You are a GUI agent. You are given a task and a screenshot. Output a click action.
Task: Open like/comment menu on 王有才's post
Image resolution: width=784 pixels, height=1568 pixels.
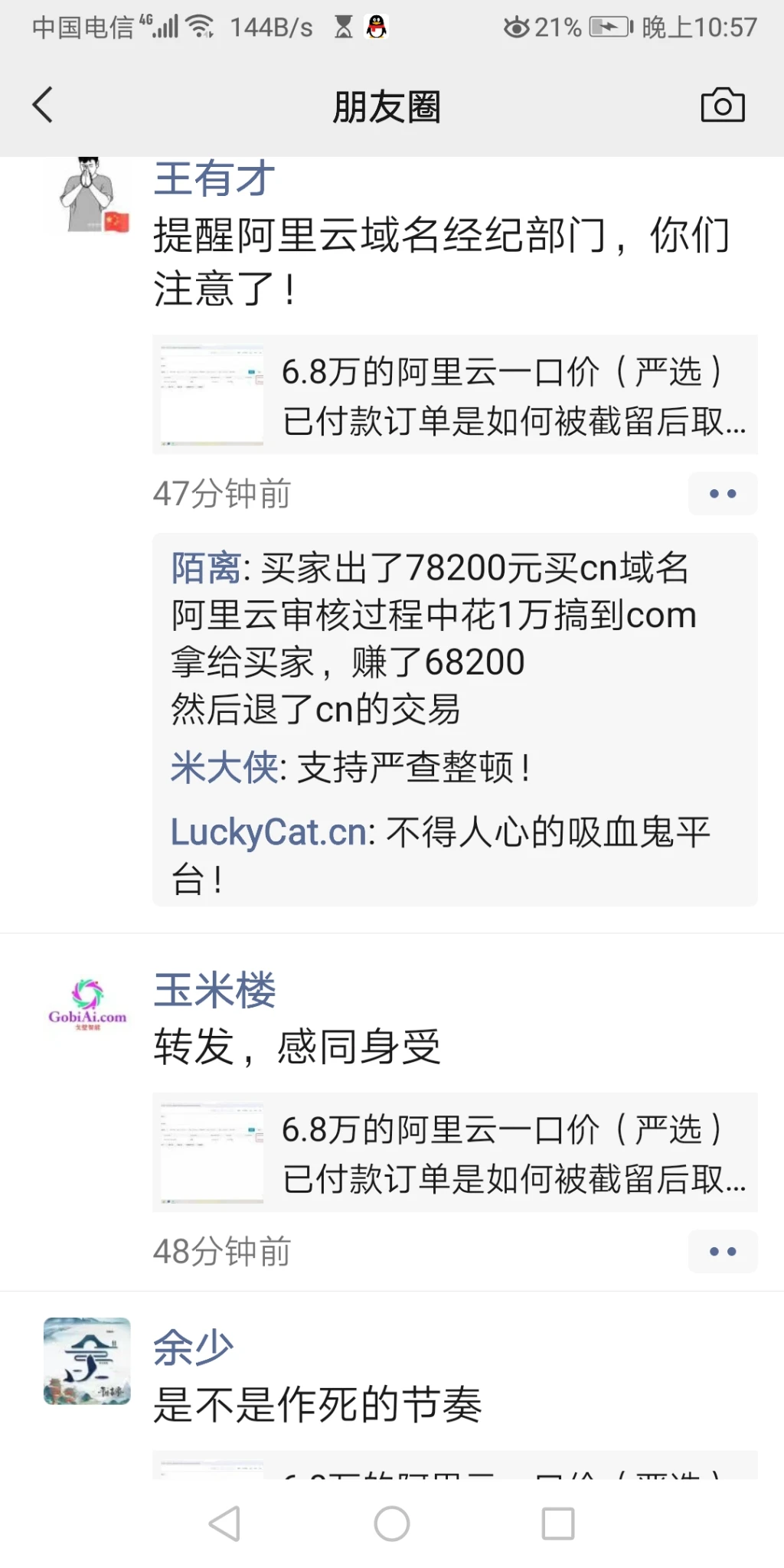point(722,494)
